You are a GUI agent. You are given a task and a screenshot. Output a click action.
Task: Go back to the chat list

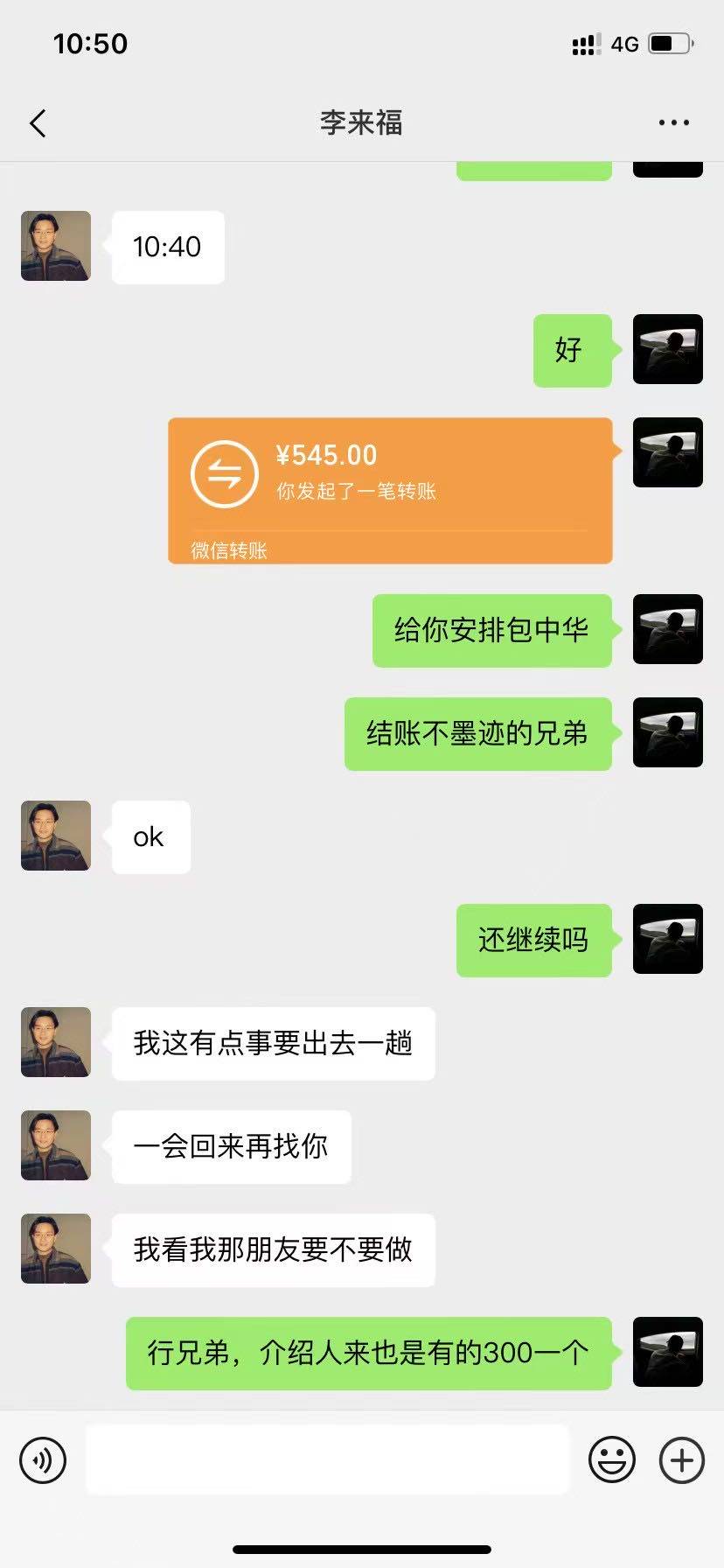(38, 123)
